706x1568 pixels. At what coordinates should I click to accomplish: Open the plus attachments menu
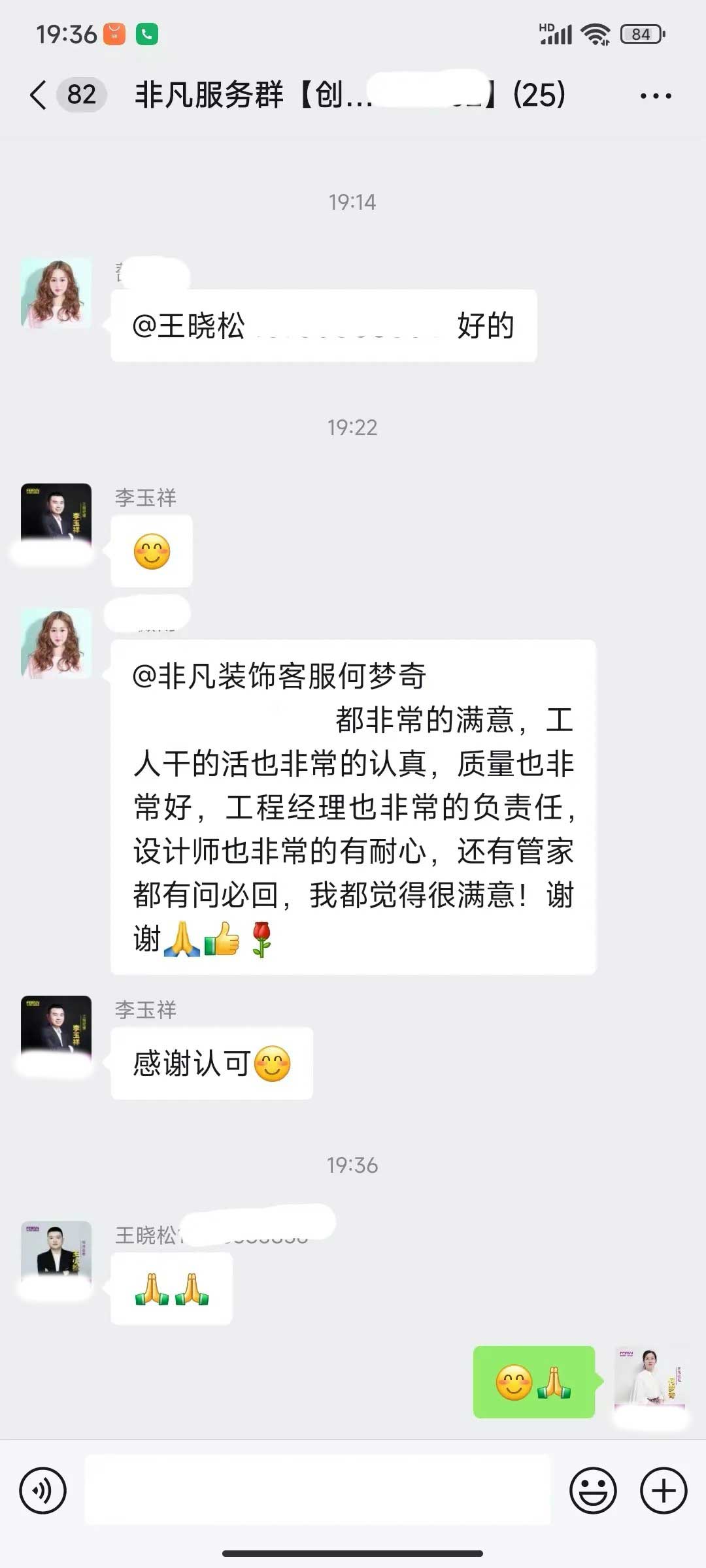(663, 1490)
